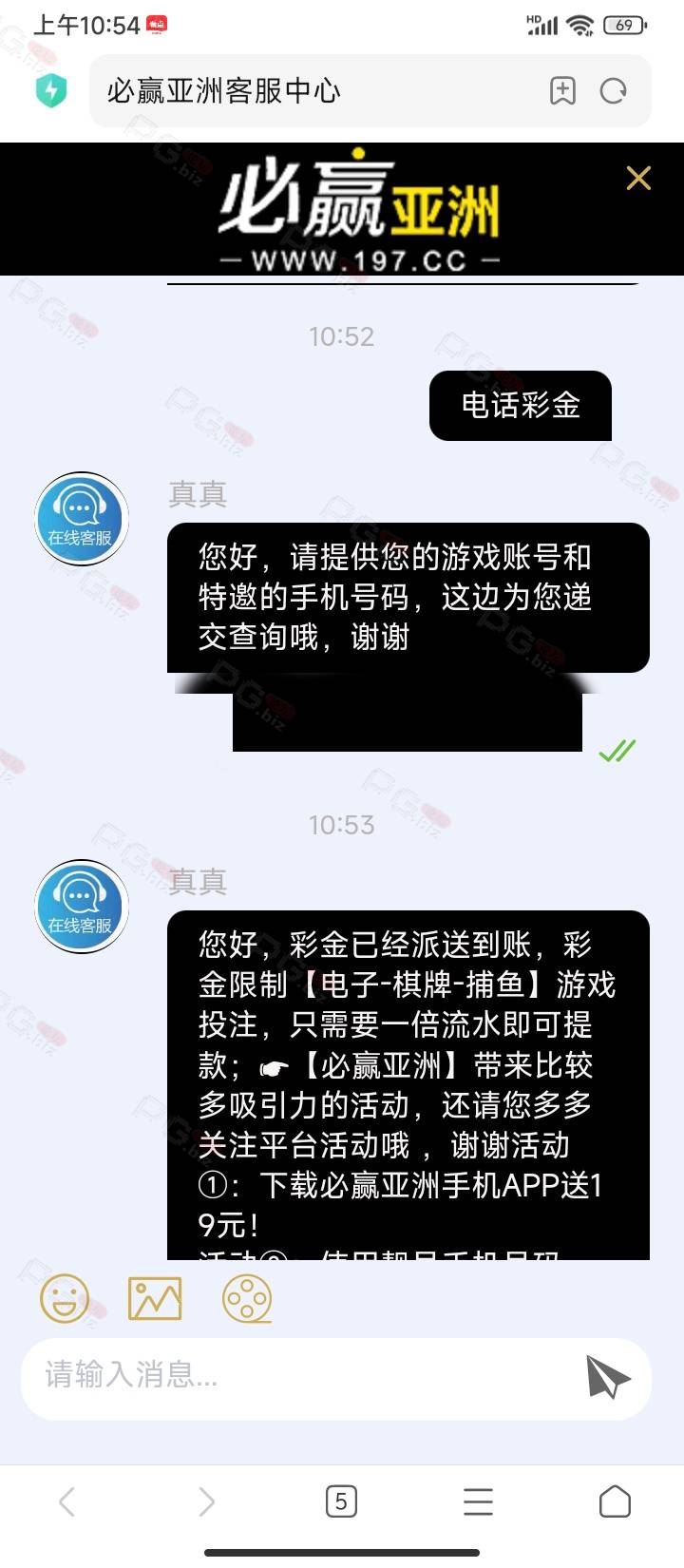Reload the page with the refresh icon
This screenshot has height=1568, width=684.
614,91
